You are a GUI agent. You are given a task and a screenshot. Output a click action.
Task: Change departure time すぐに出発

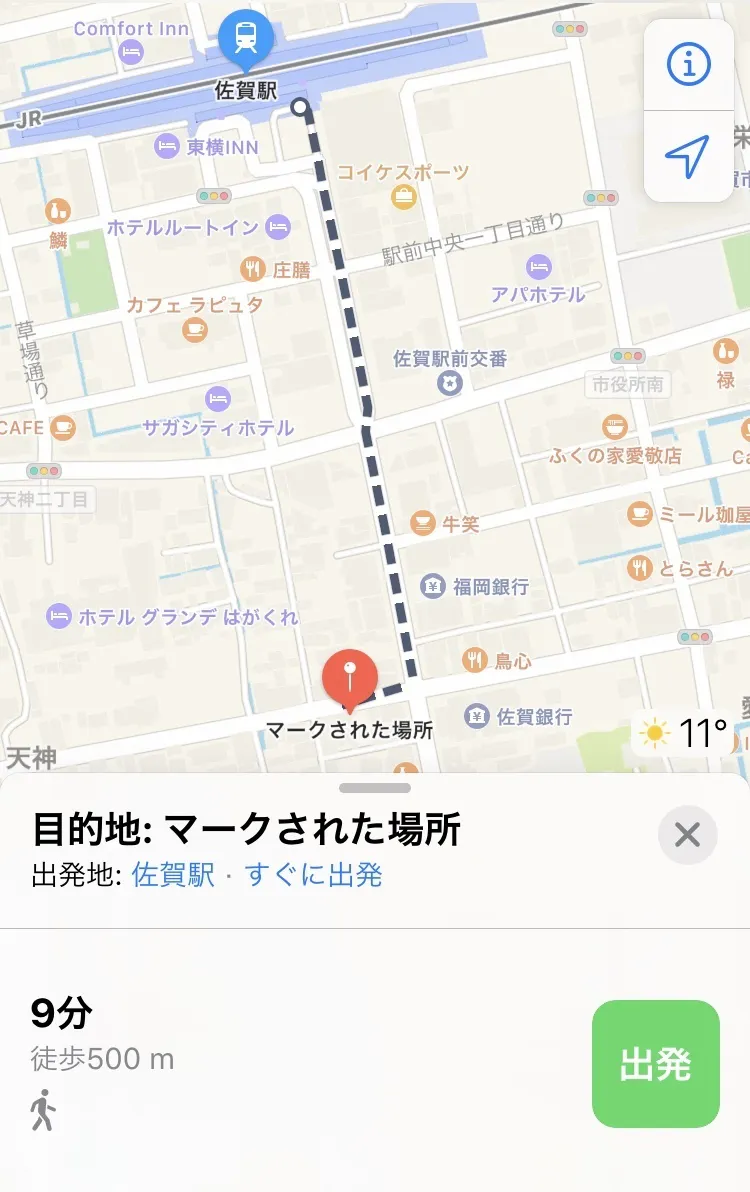(314, 875)
